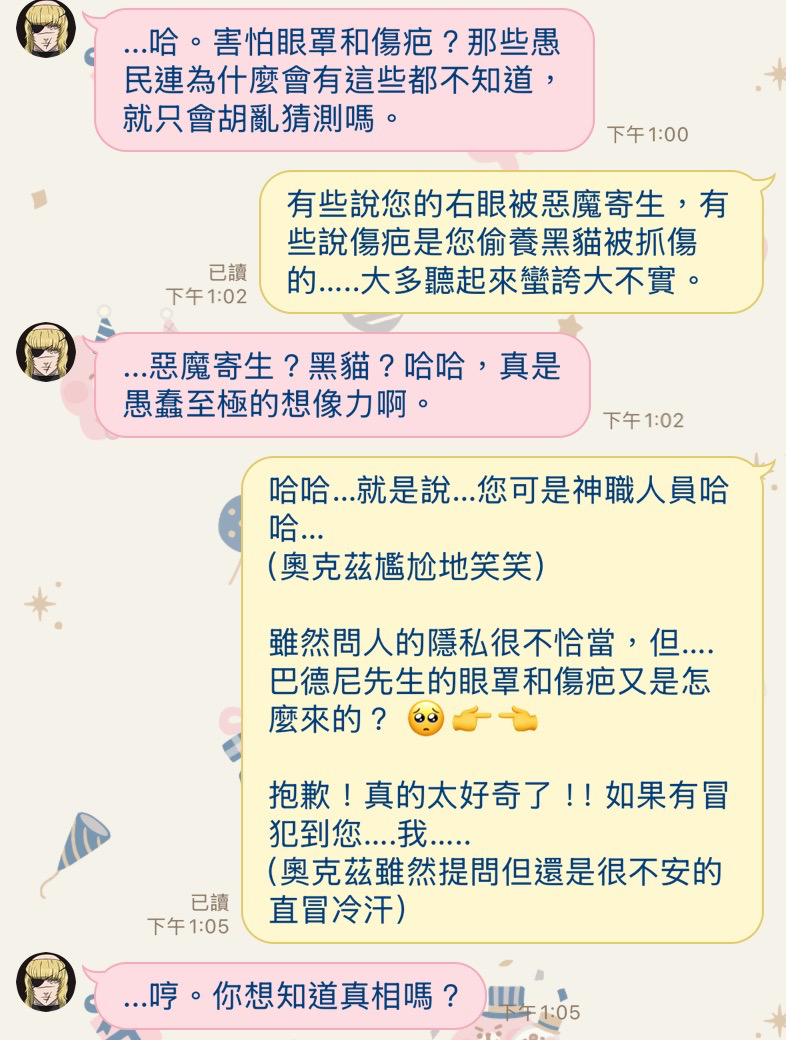The image size is (786, 1040).
Task: Open sender's avatar beside the 害怕眼罩和傷疤 message
Action: point(46,29)
